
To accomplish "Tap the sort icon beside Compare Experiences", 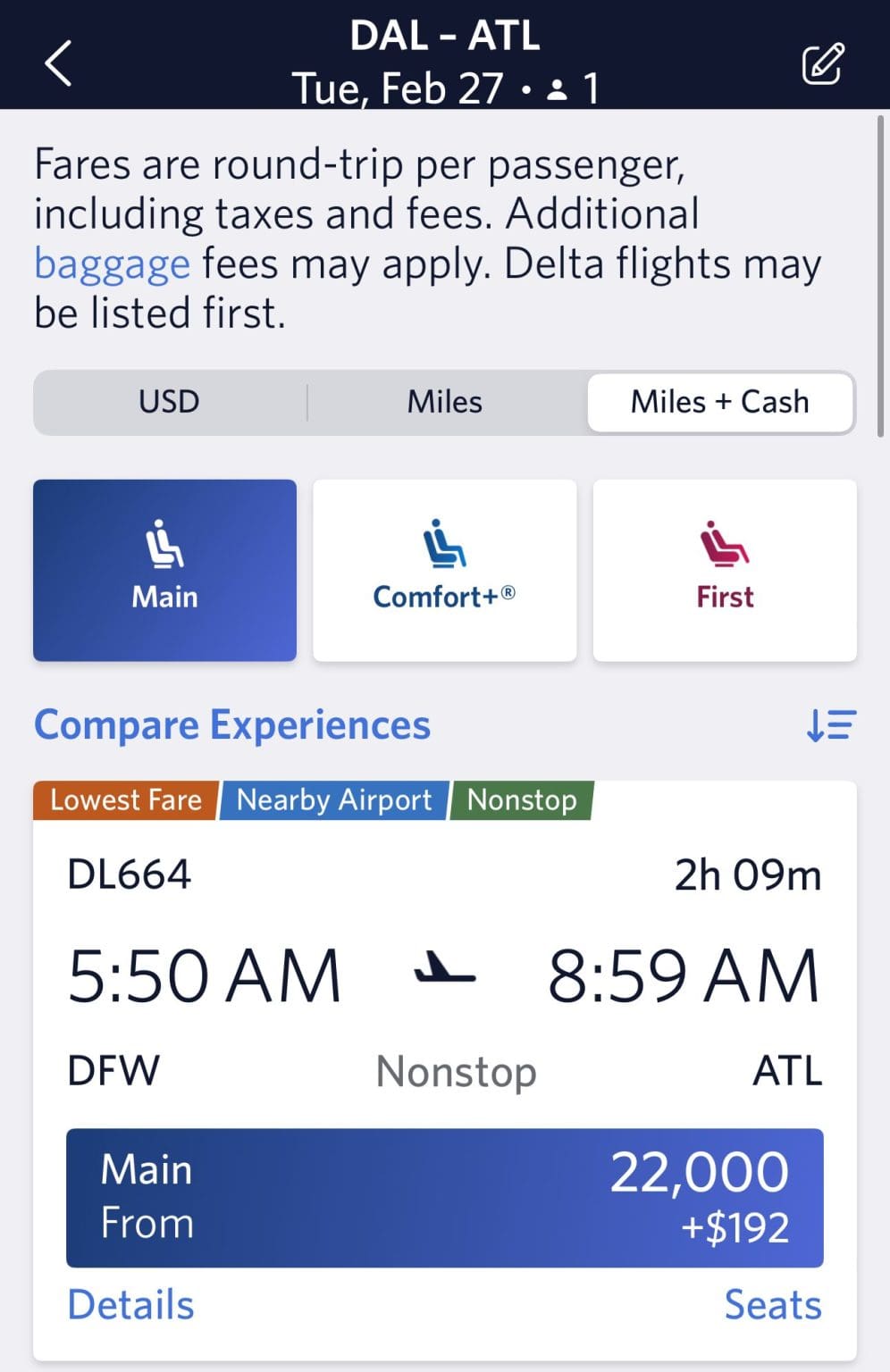I will click(x=830, y=725).
